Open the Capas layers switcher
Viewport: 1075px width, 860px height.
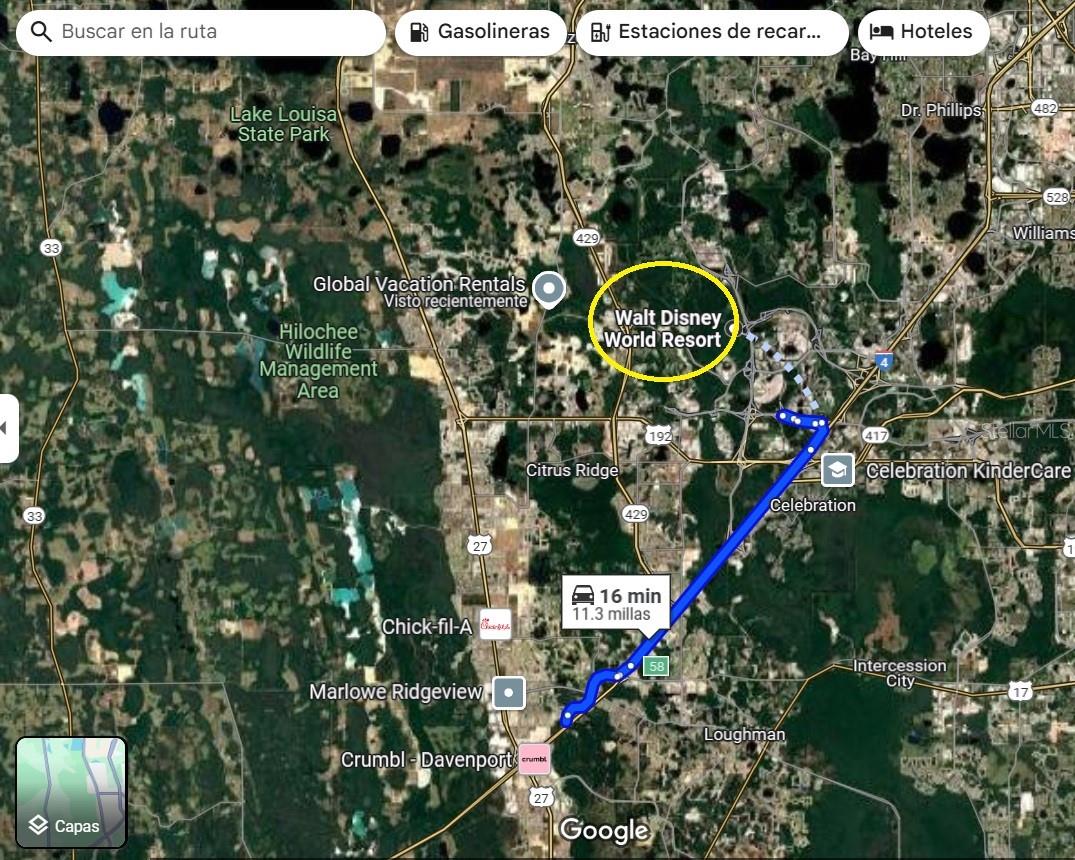coord(71,792)
